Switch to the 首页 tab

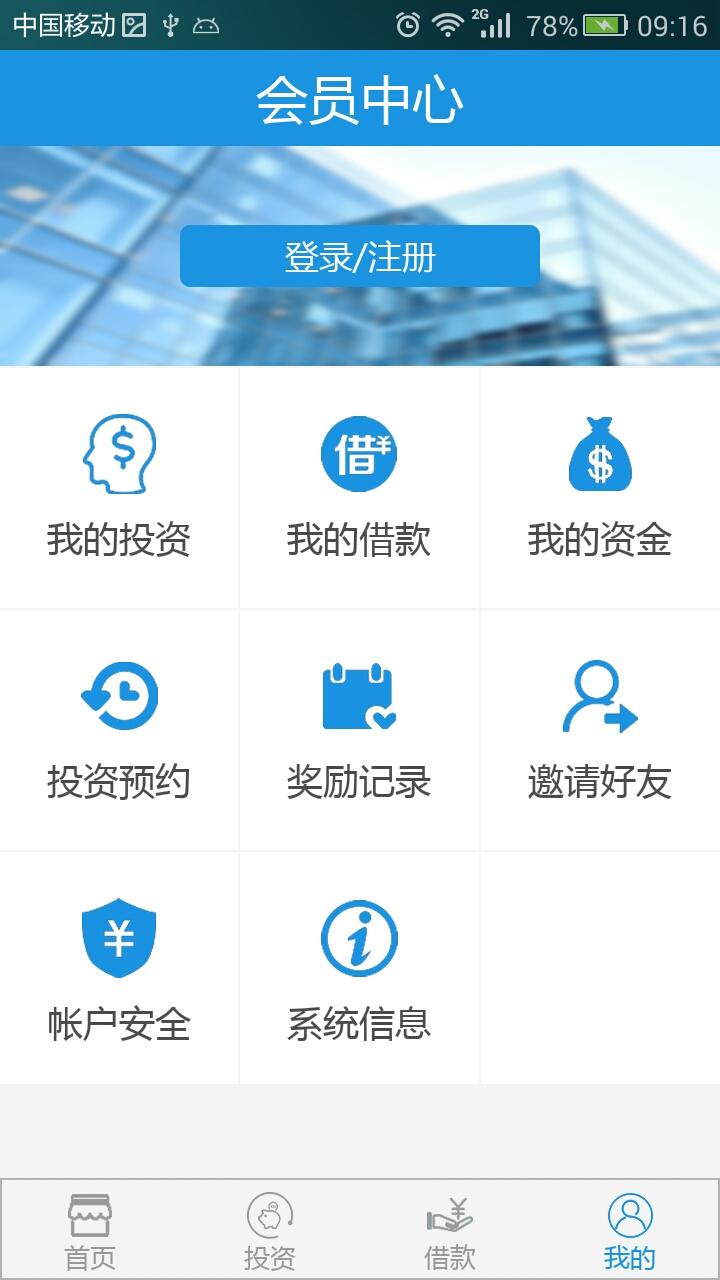[x=89, y=1228]
